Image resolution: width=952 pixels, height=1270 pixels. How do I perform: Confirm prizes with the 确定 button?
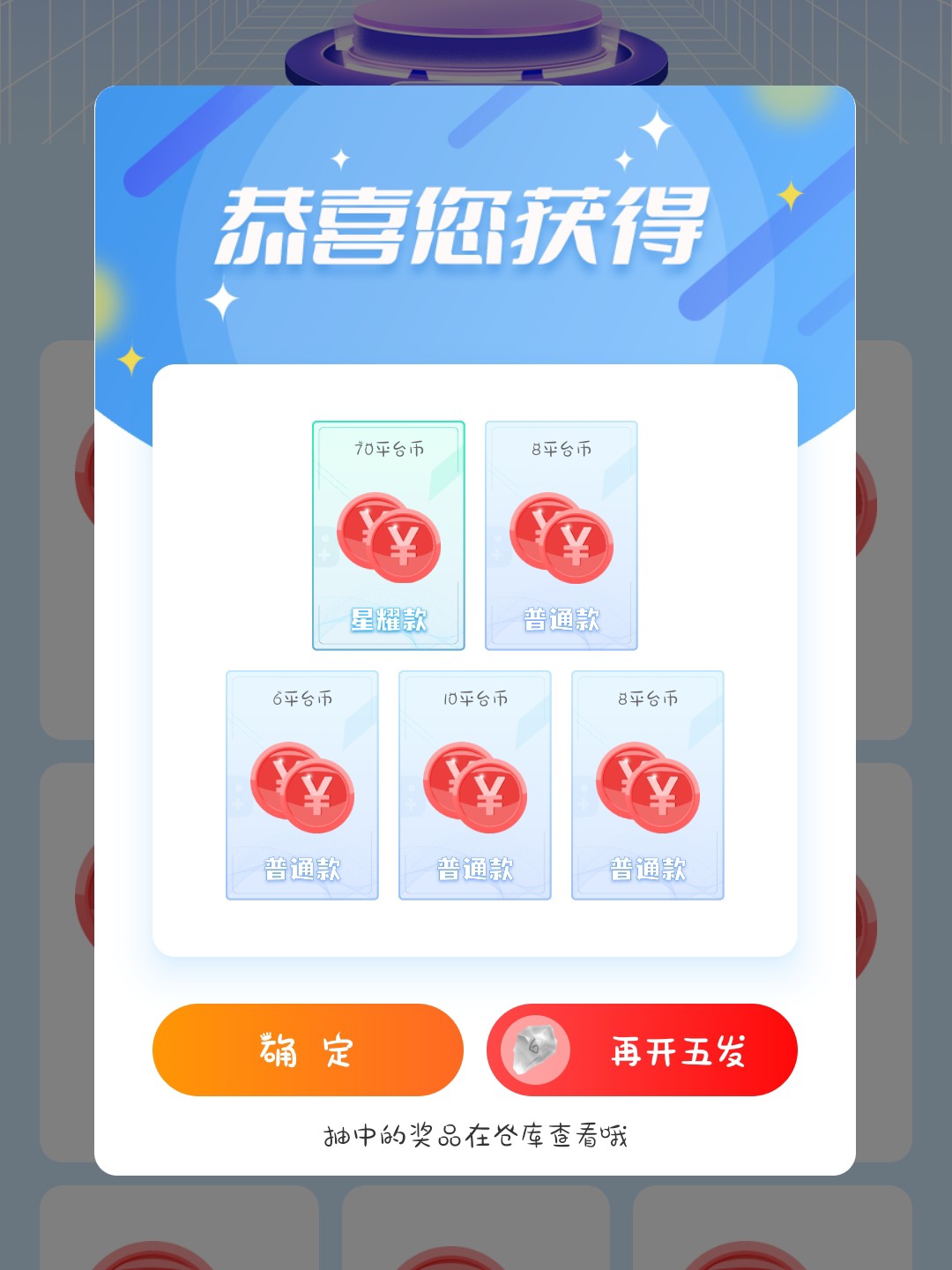coord(307,1050)
